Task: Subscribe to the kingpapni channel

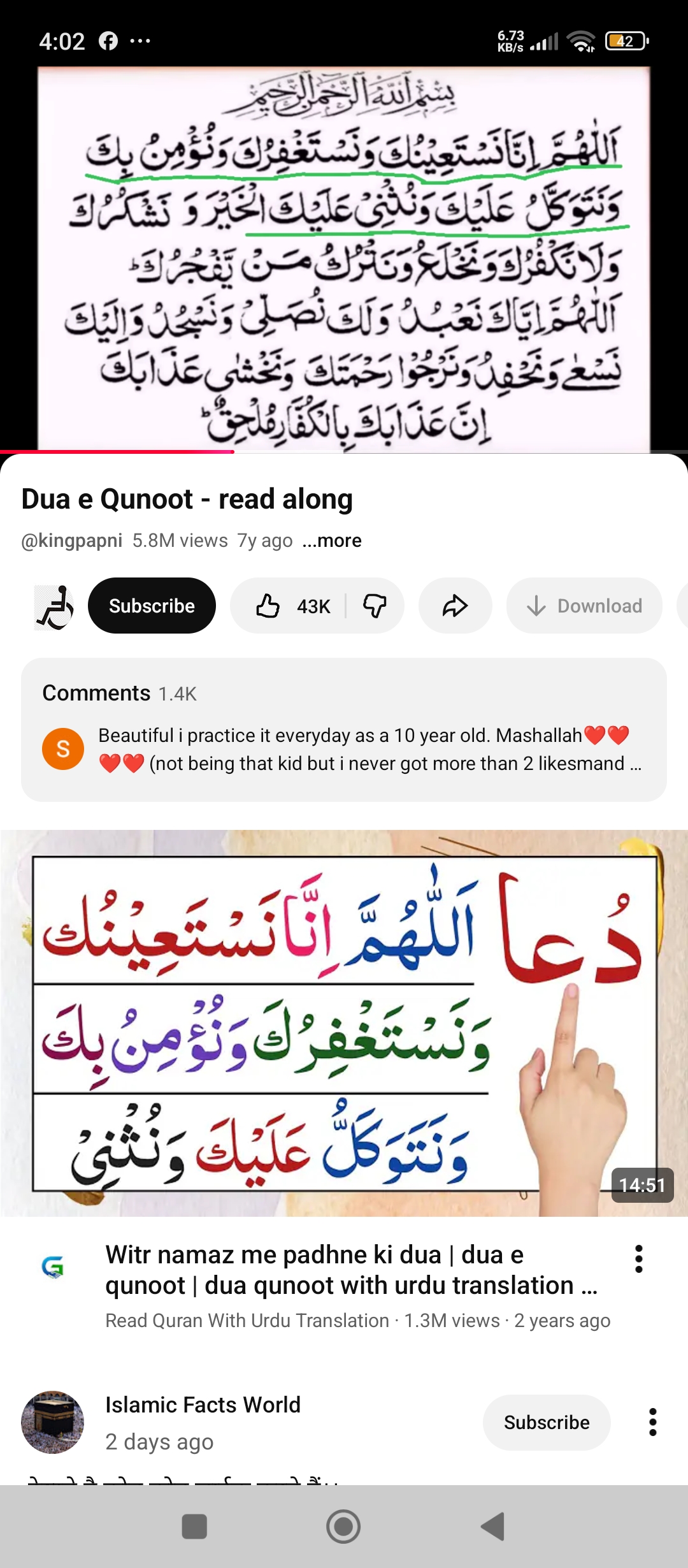Action: (x=152, y=606)
